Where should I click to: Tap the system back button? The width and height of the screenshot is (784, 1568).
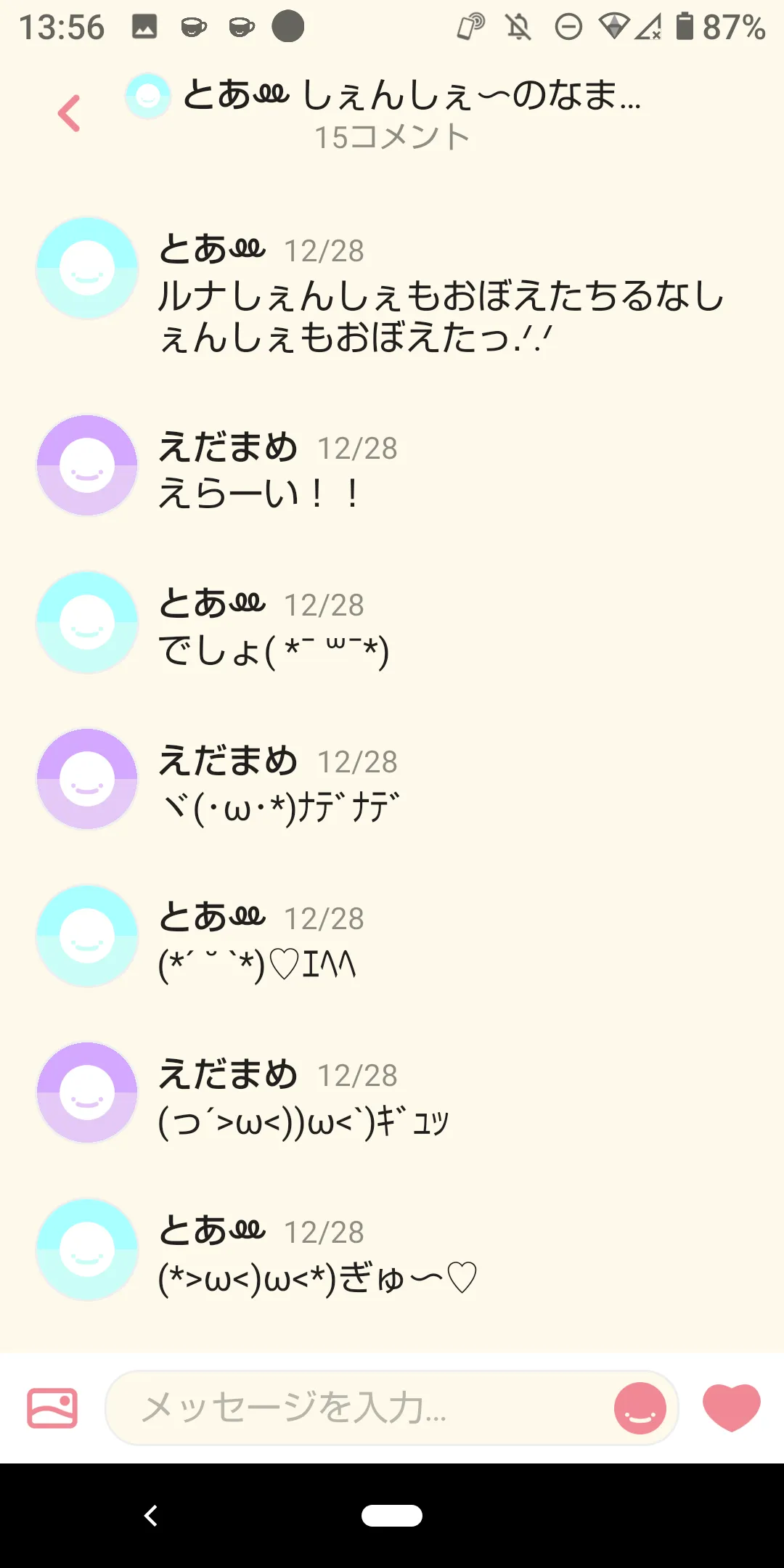tap(151, 1516)
